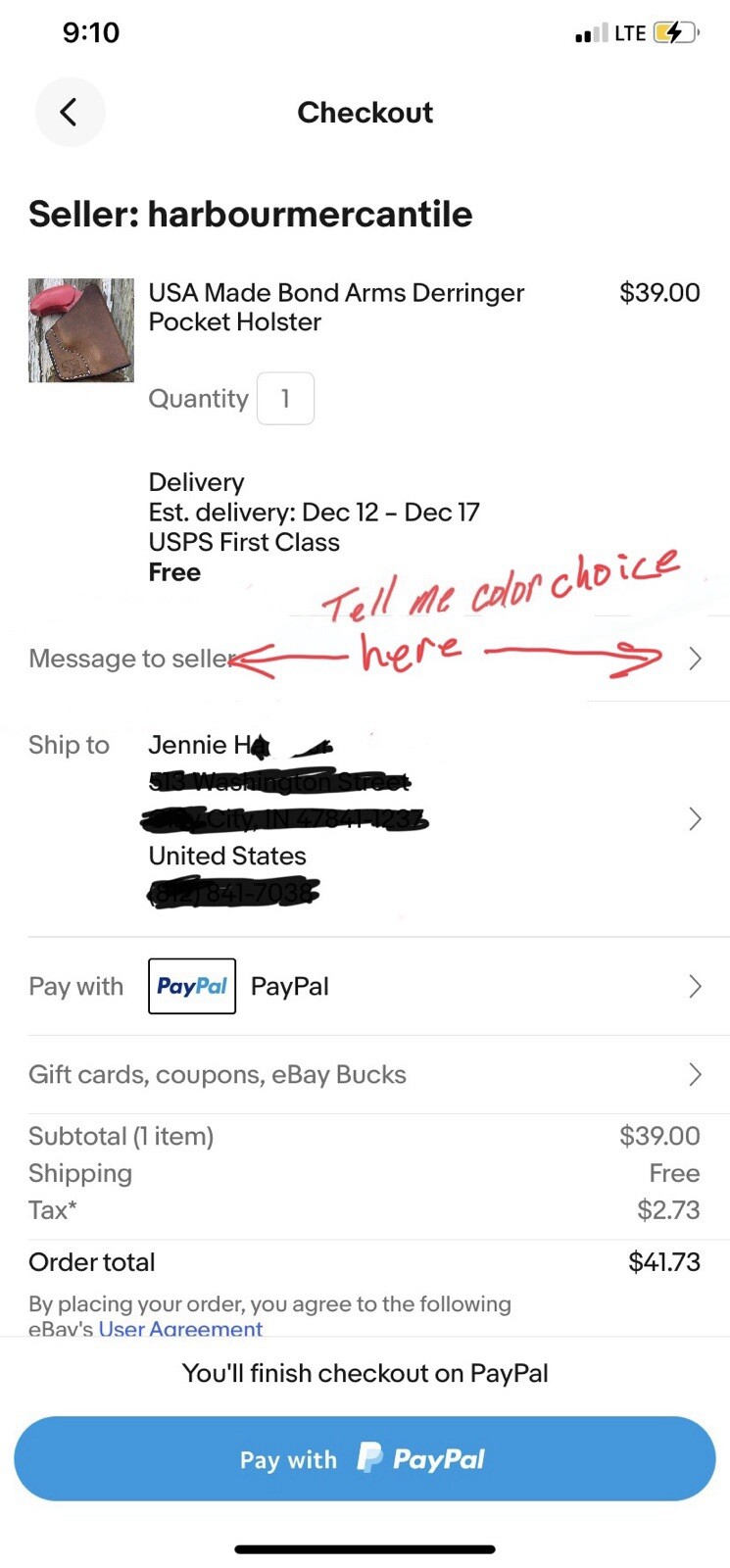730x1568 pixels.
Task: Open the holster product thumbnail
Action: coord(81,330)
